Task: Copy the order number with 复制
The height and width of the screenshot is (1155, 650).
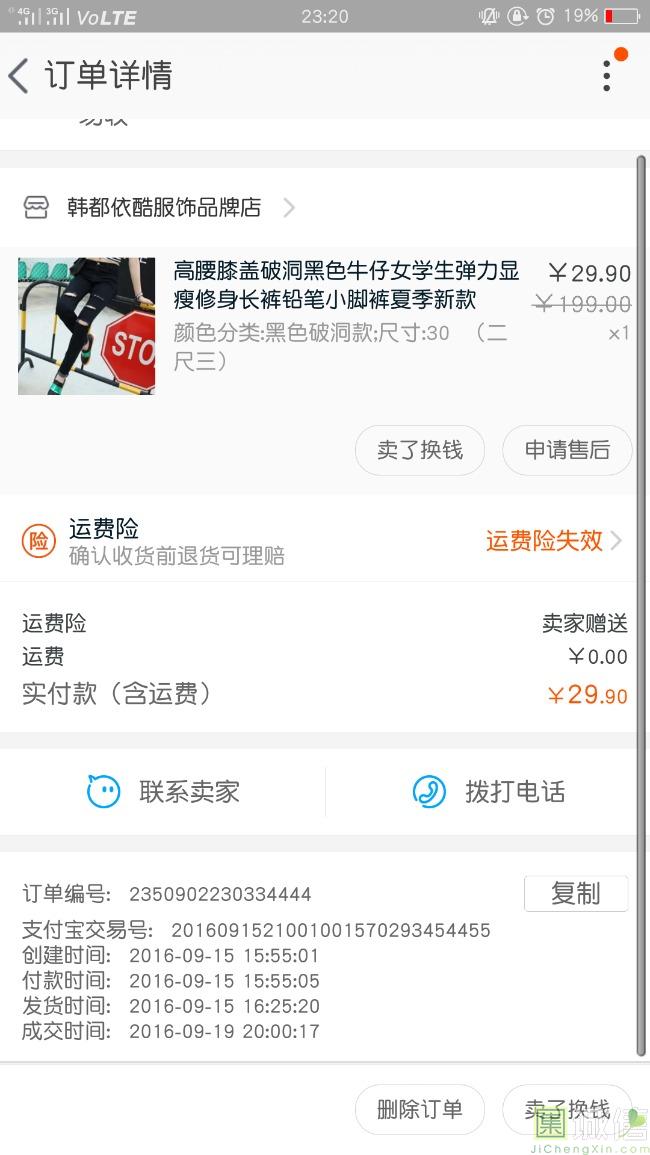Action: pos(575,893)
